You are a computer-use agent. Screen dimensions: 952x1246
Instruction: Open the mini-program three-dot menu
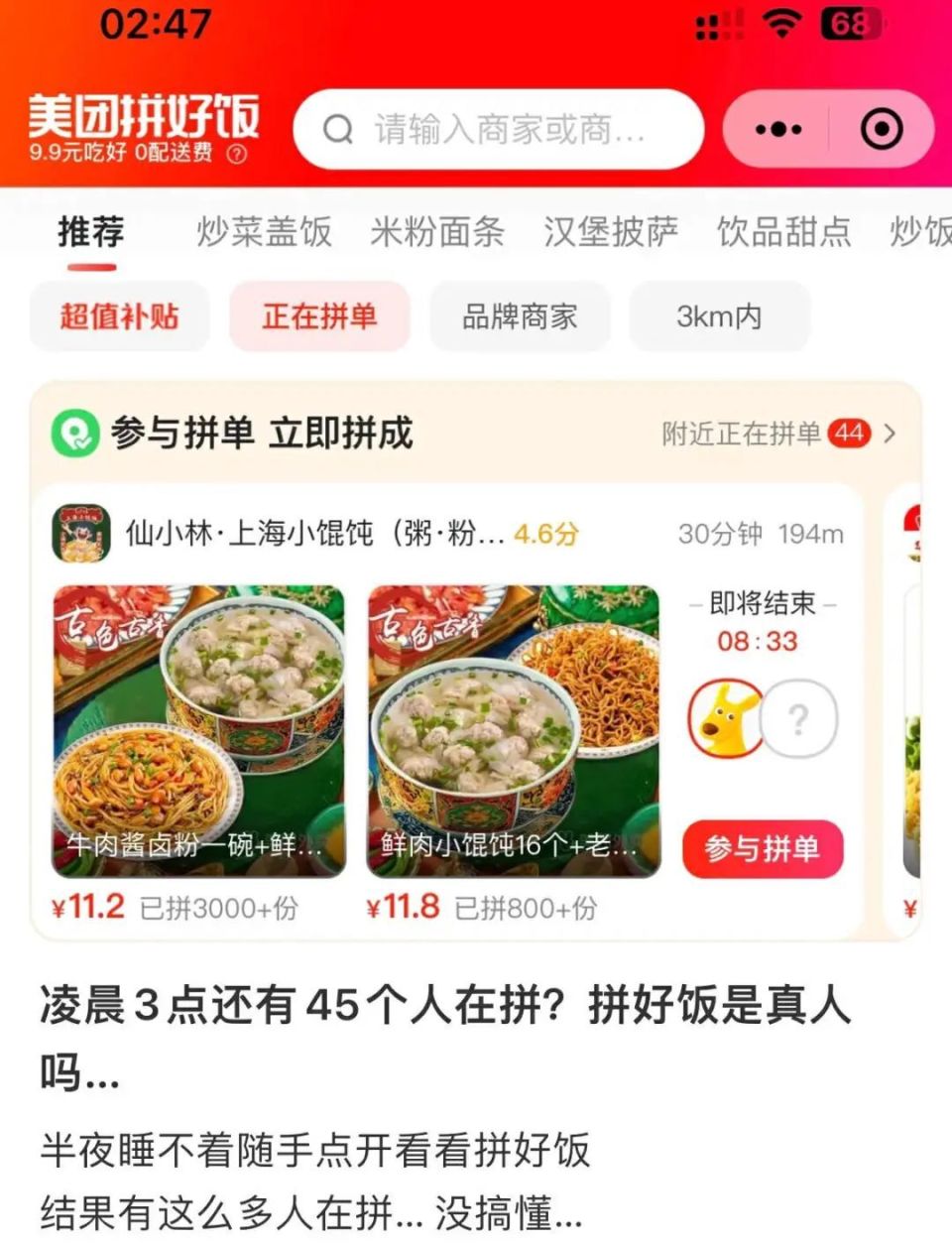click(x=778, y=129)
